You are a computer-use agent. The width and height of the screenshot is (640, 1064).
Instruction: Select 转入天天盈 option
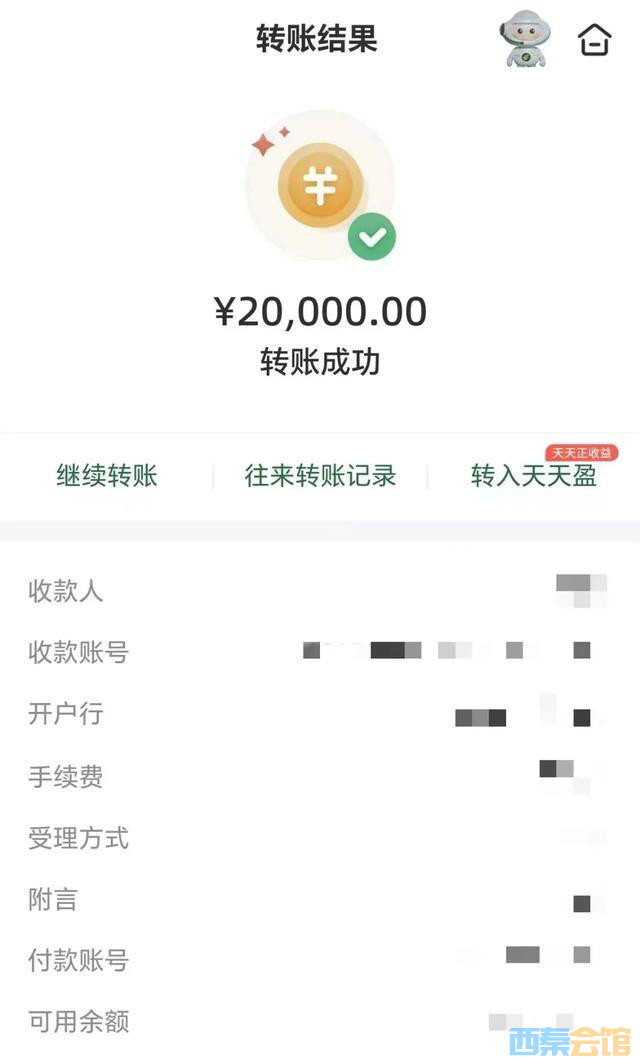(x=534, y=476)
